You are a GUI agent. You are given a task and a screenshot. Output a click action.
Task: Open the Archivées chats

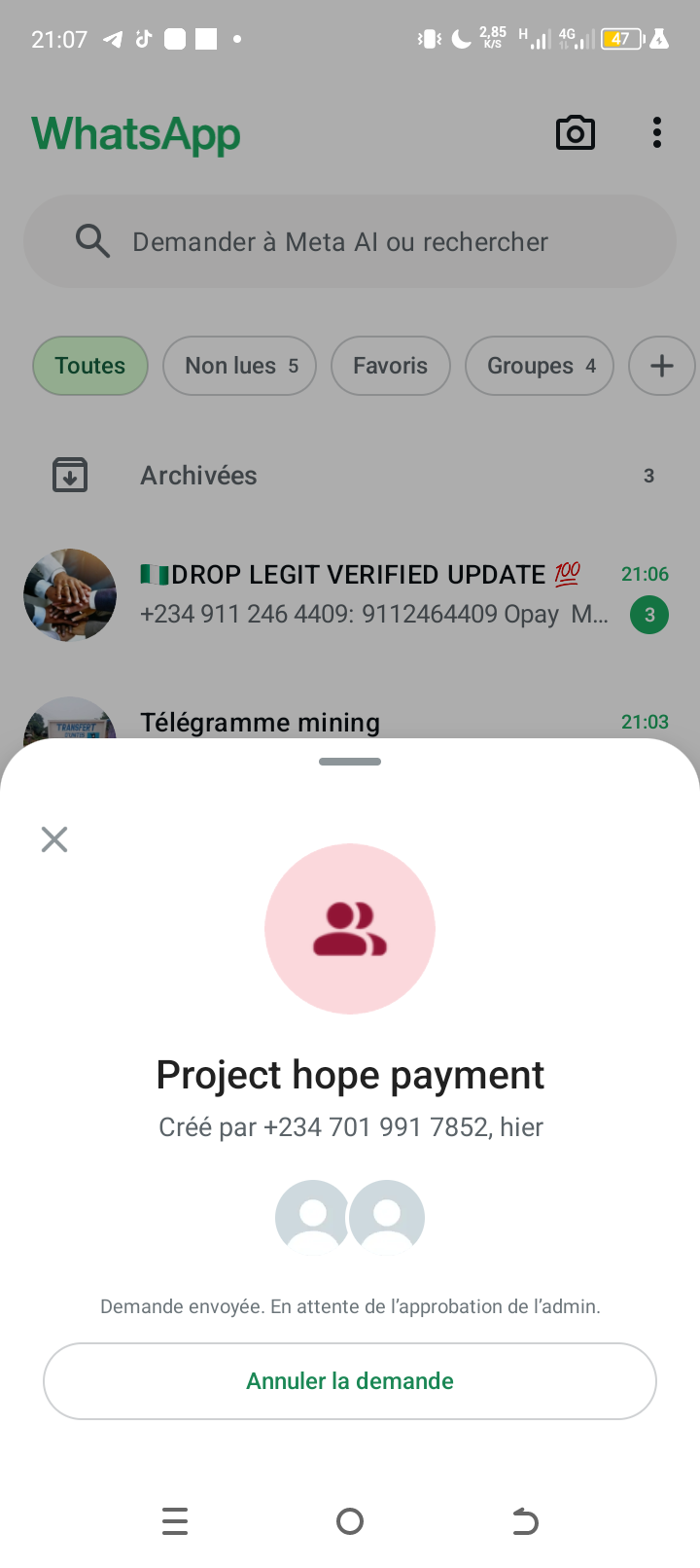[350, 476]
